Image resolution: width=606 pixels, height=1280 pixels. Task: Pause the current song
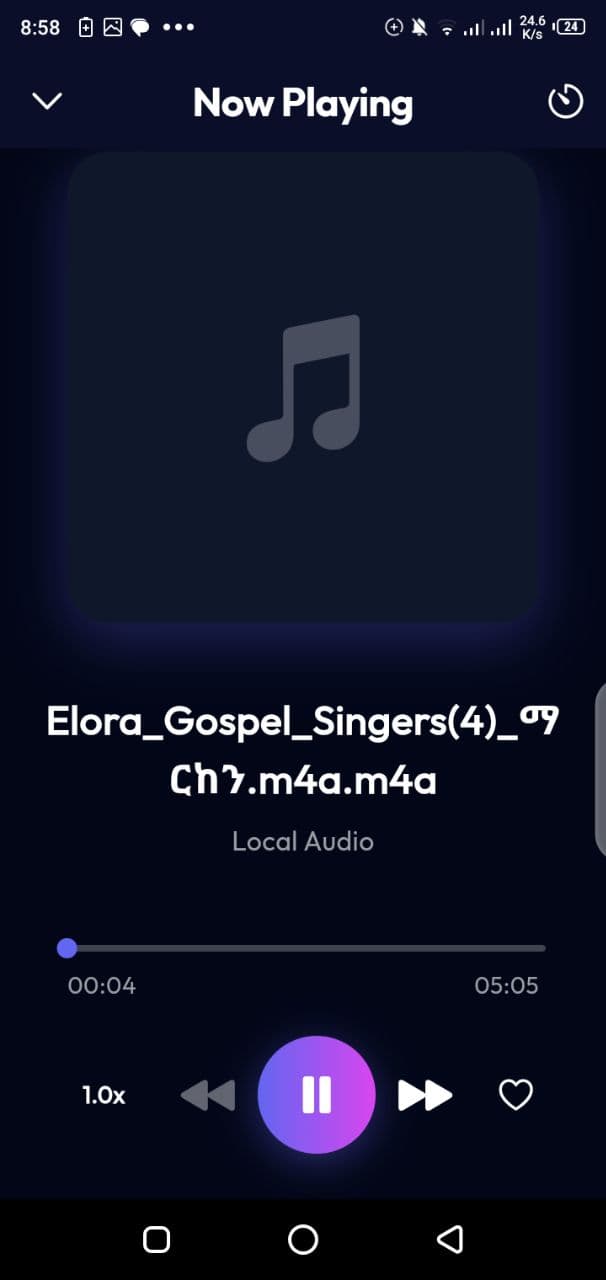pyautogui.click(x=316, y=1095)
